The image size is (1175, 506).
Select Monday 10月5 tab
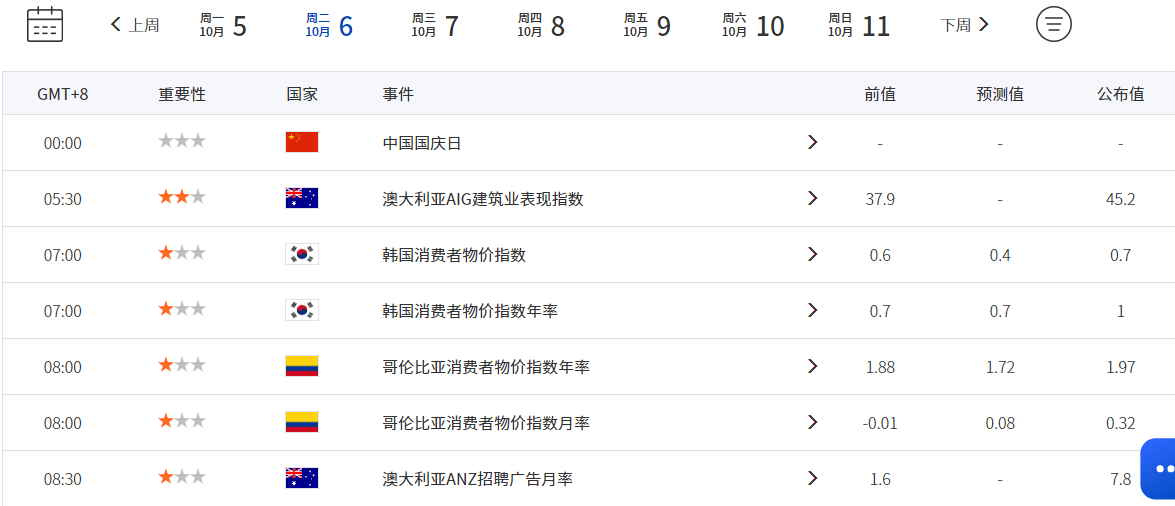coord(223,25)
